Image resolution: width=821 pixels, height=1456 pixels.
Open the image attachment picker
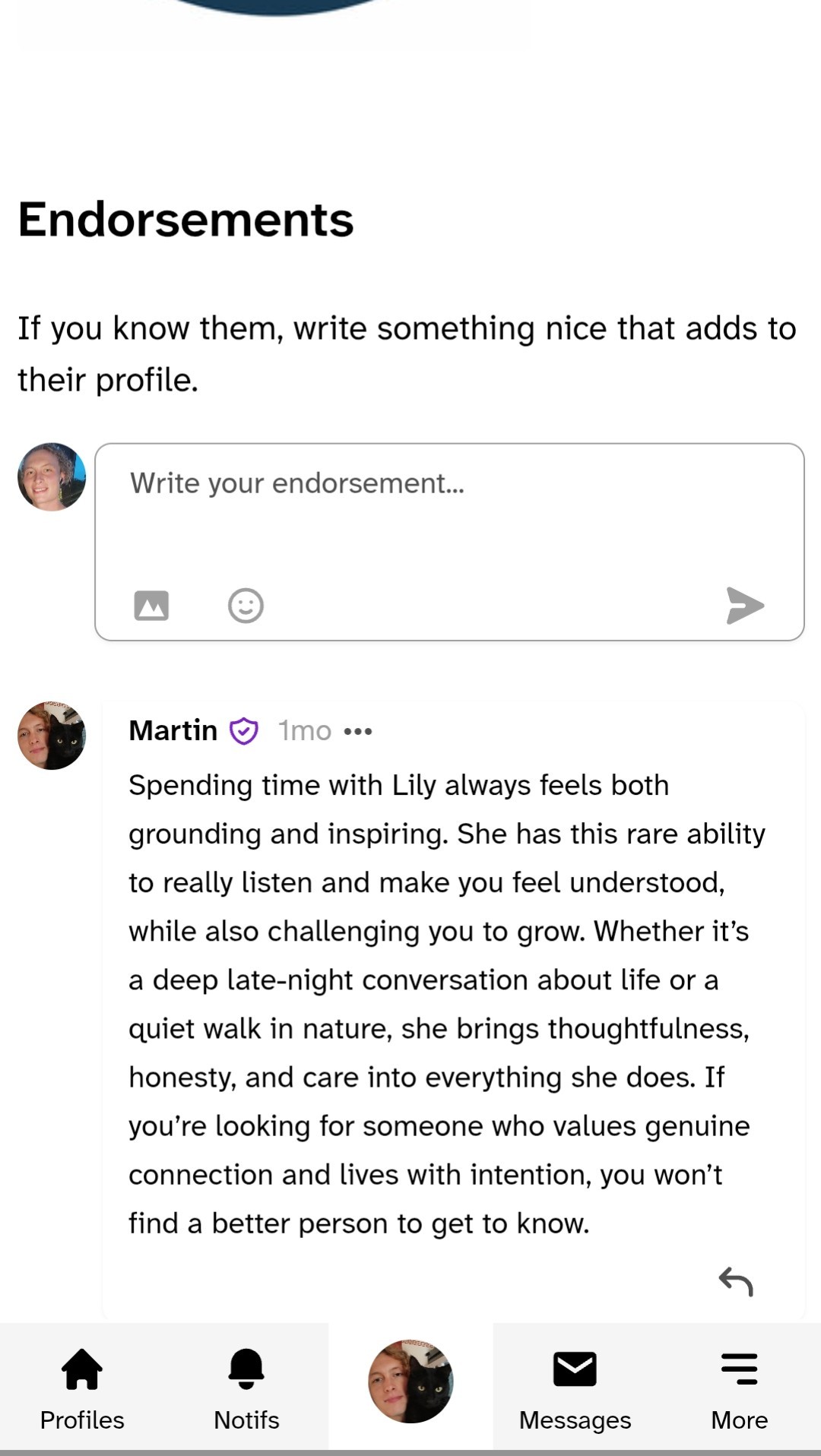pos(151,605)
